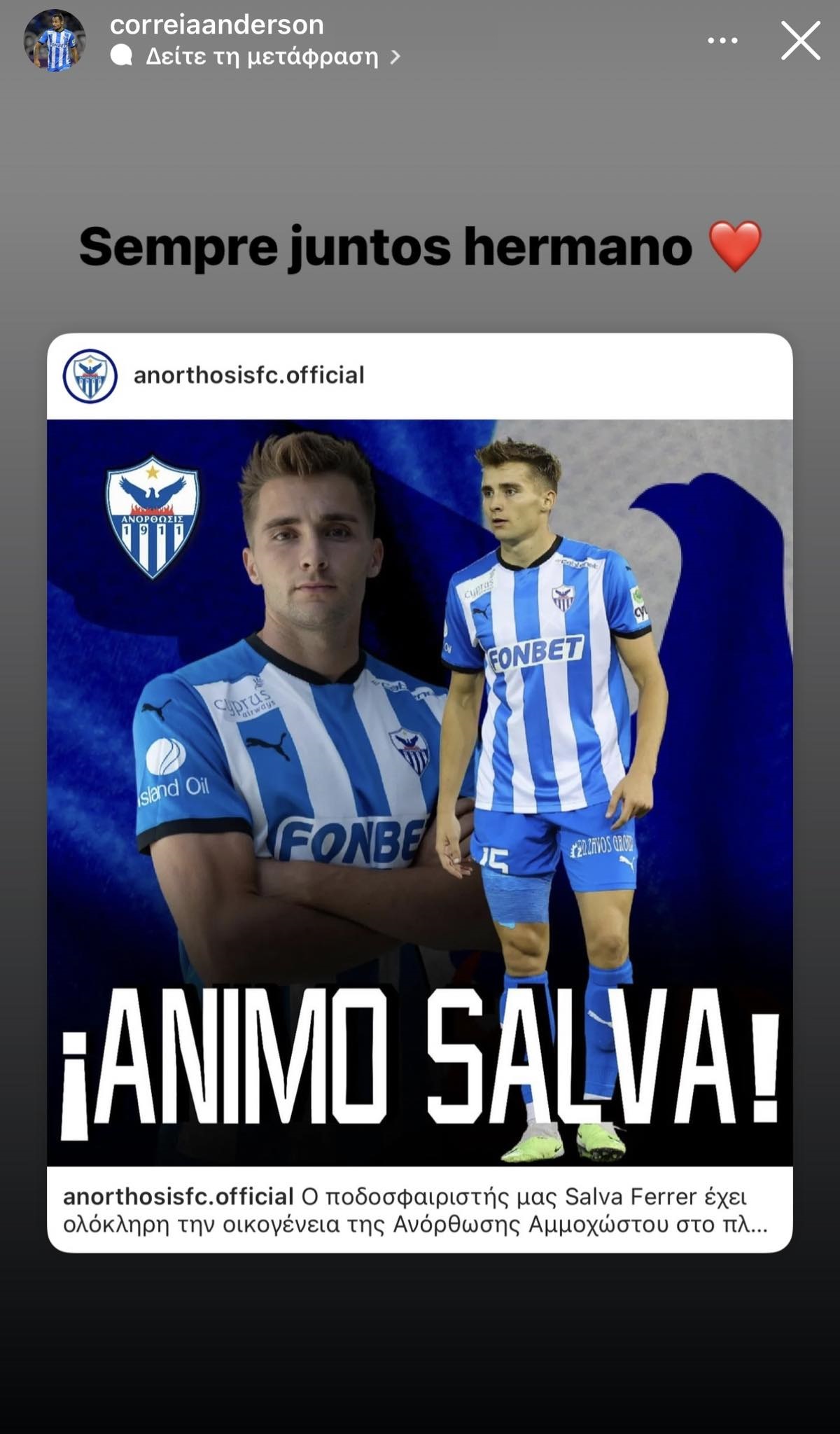Close the story viewer
Image resolution: width=840 pixels, height=1434 pixels.
(800, 41)
